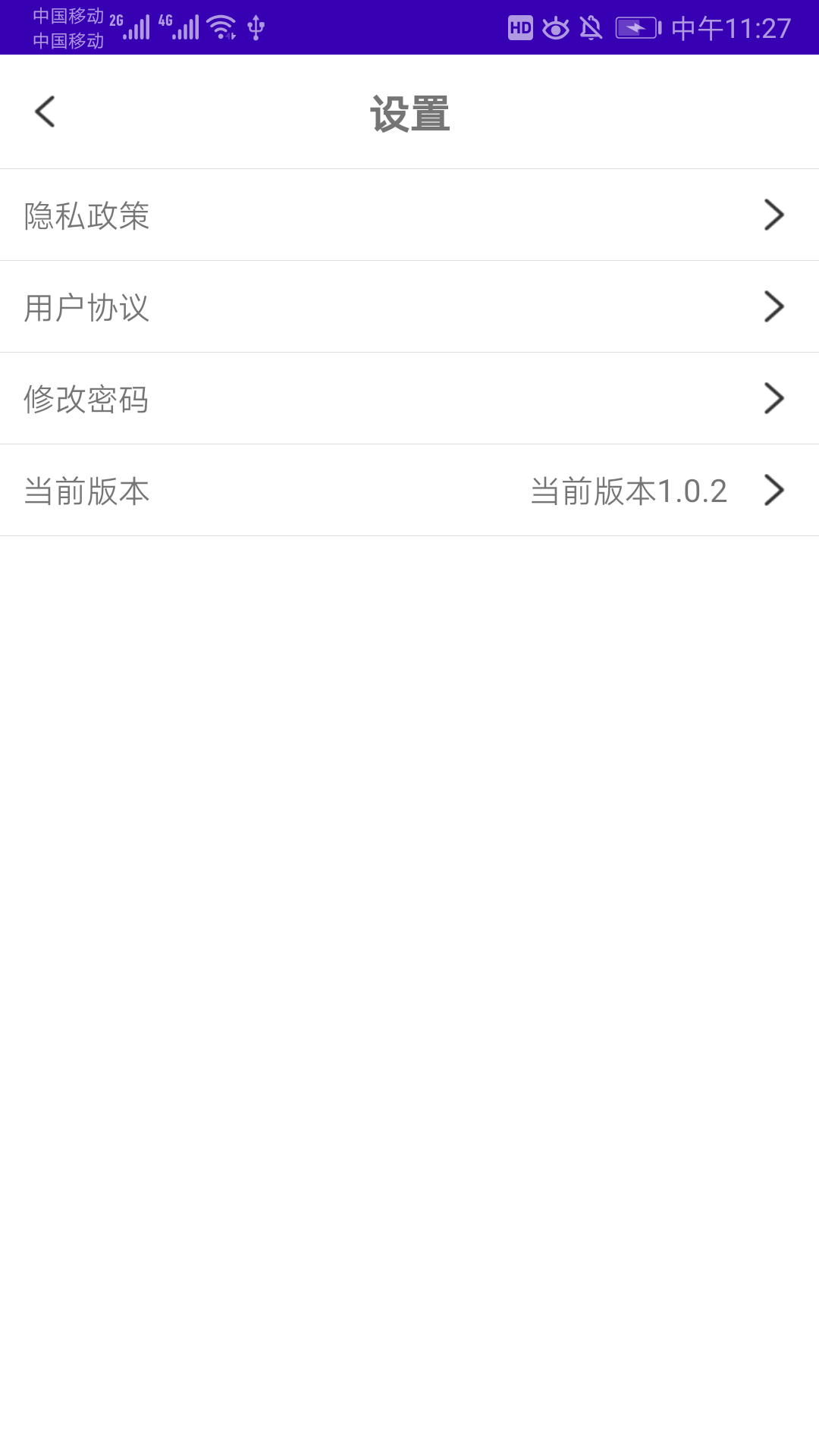Tap the battery charging indicator
The height and width of the screenshot is (1456, 819).
[x=635, y=27]
